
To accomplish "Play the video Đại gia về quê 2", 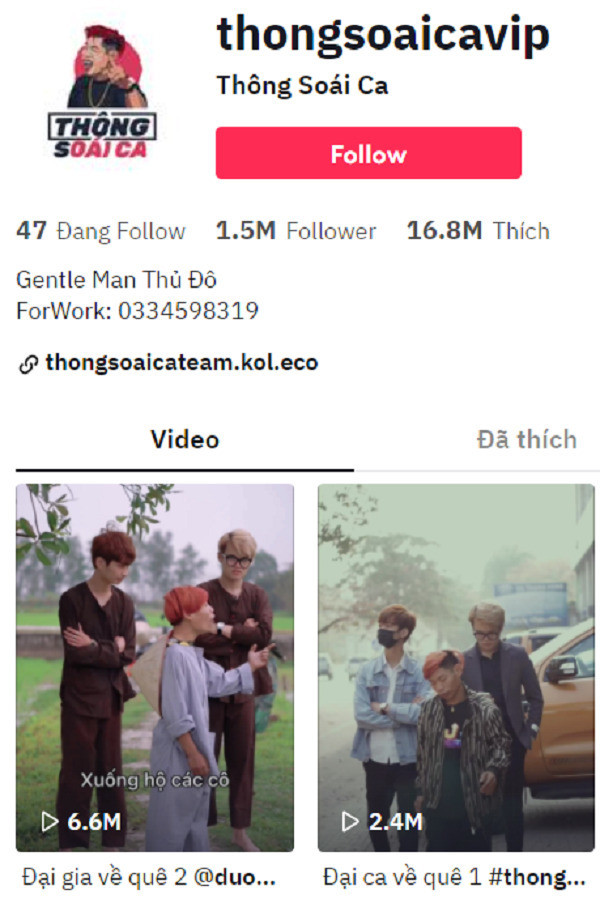I will pyautogui.click(x=155, y=667).
